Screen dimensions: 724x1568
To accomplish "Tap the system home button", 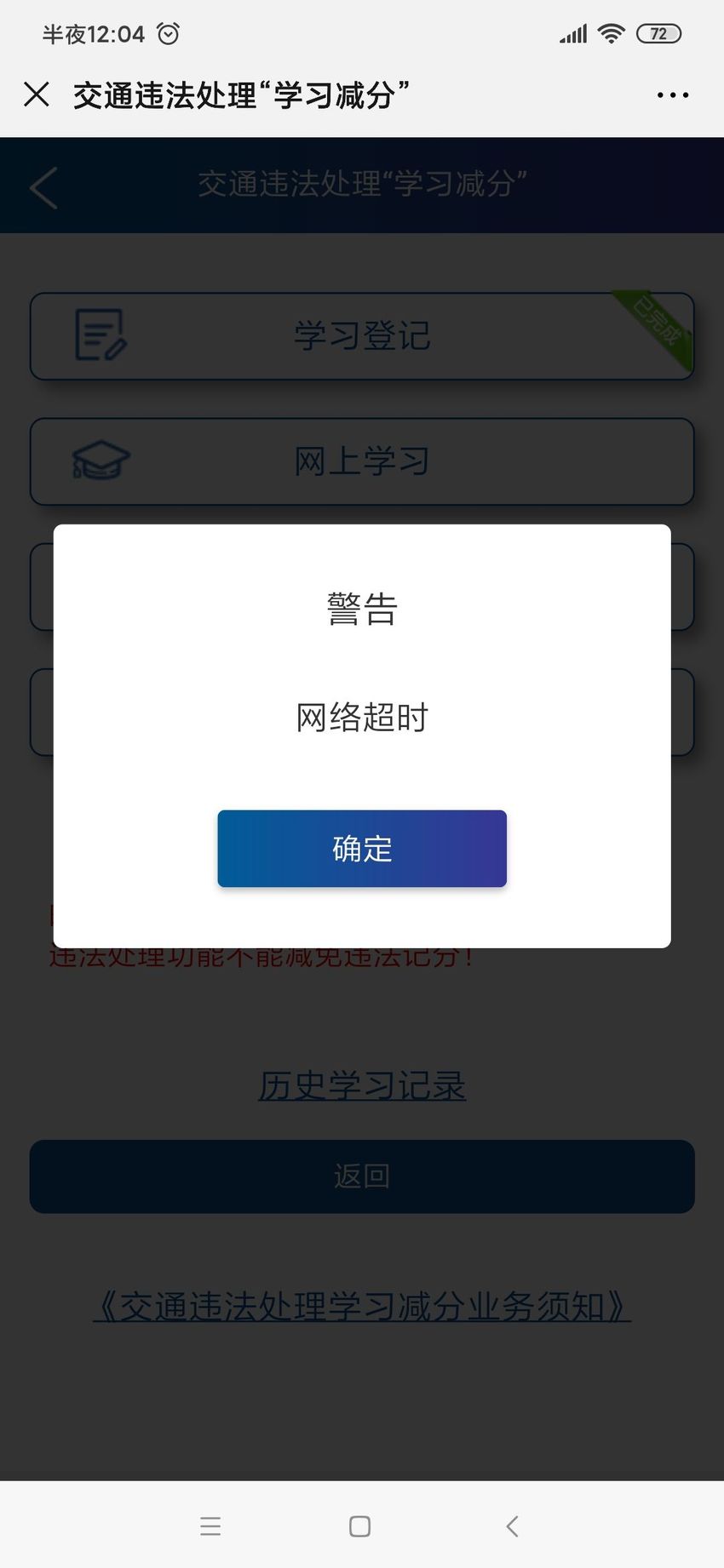I will point(360,1526).
